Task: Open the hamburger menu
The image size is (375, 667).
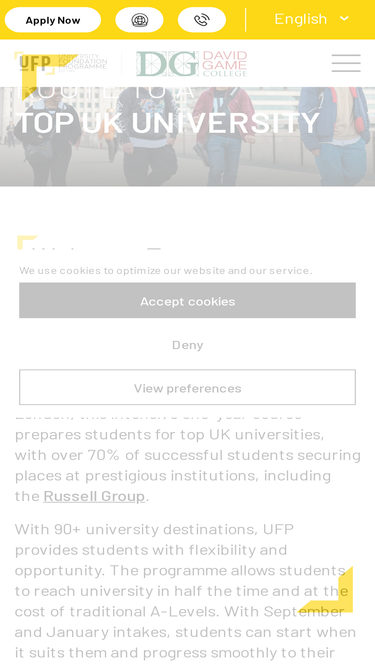Action: (346, 63)
